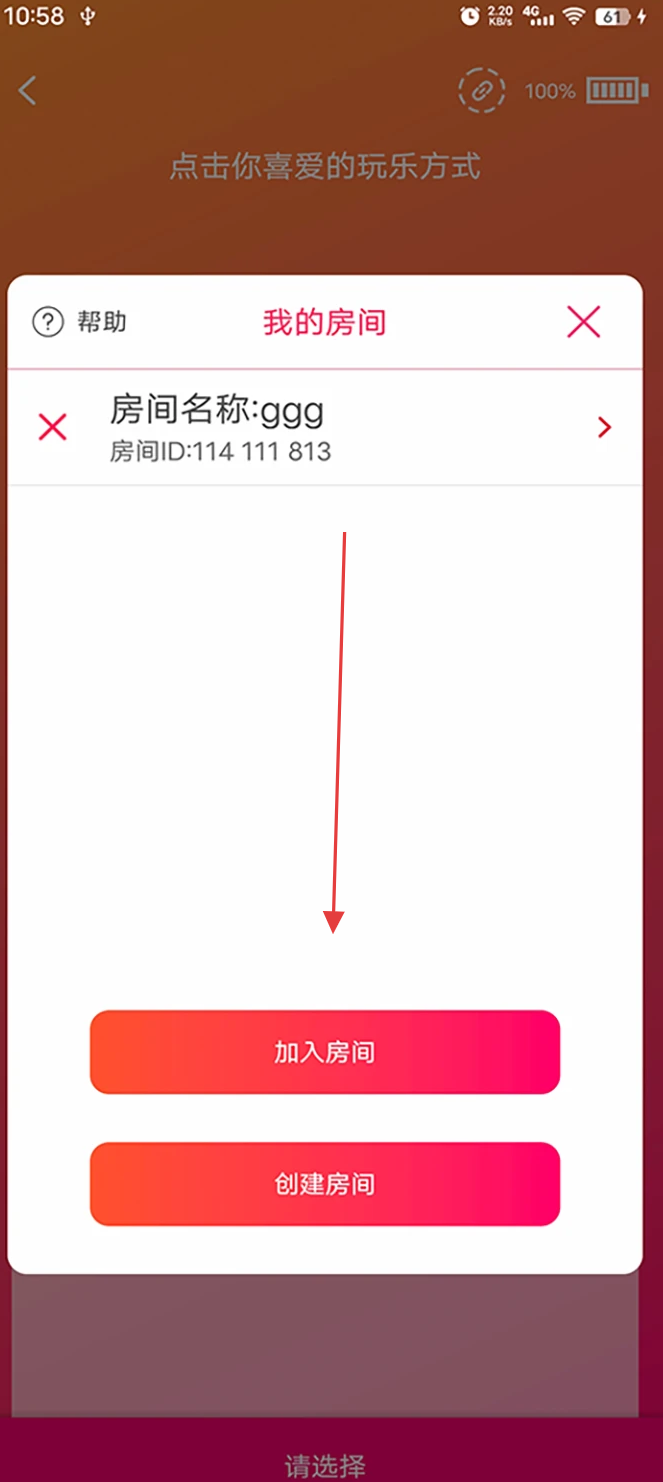Image resolution: width=663 pixels, height=1482 pixels.
Task: Tap the 加入房间 button
Action: point(325,1052)
